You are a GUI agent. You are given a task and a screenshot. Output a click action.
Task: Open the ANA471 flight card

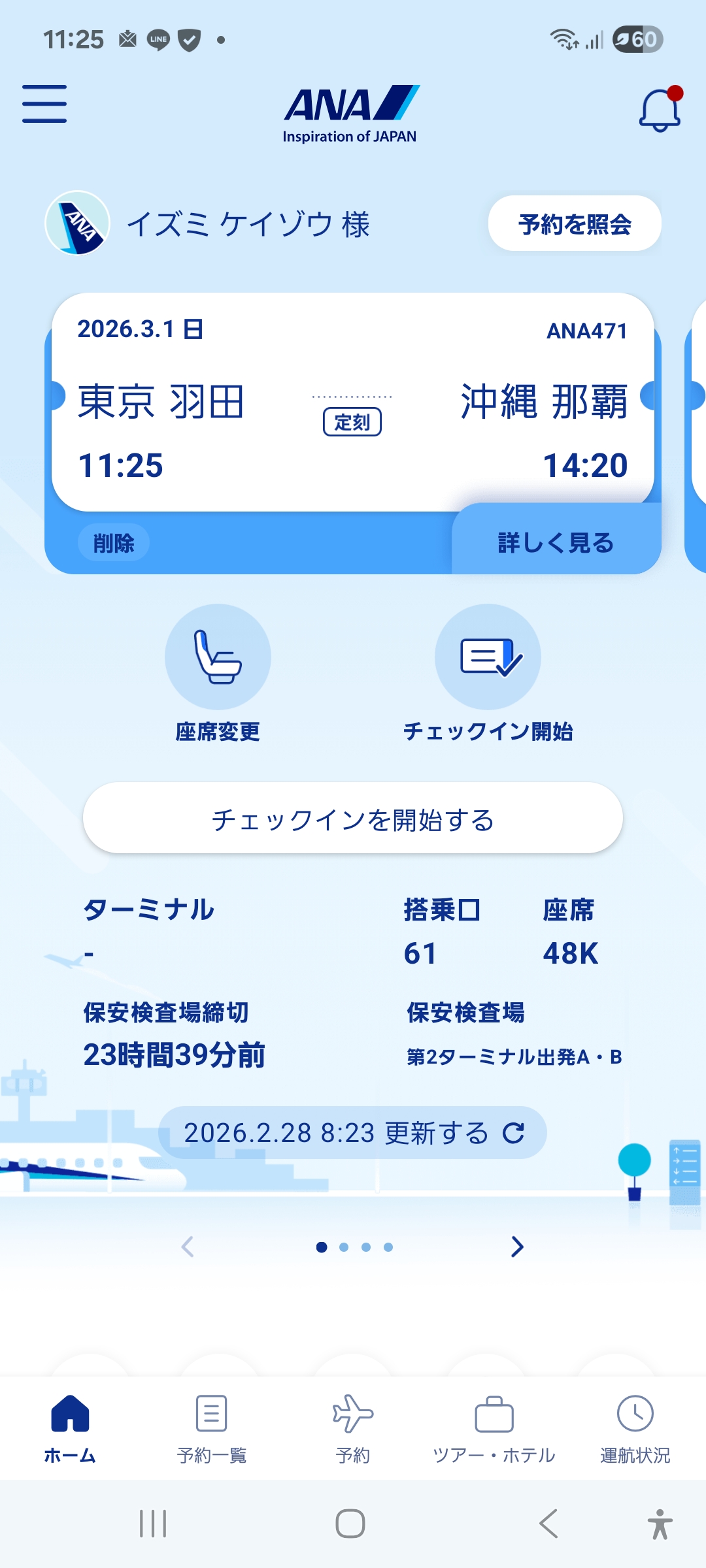[x=352, y=401]
